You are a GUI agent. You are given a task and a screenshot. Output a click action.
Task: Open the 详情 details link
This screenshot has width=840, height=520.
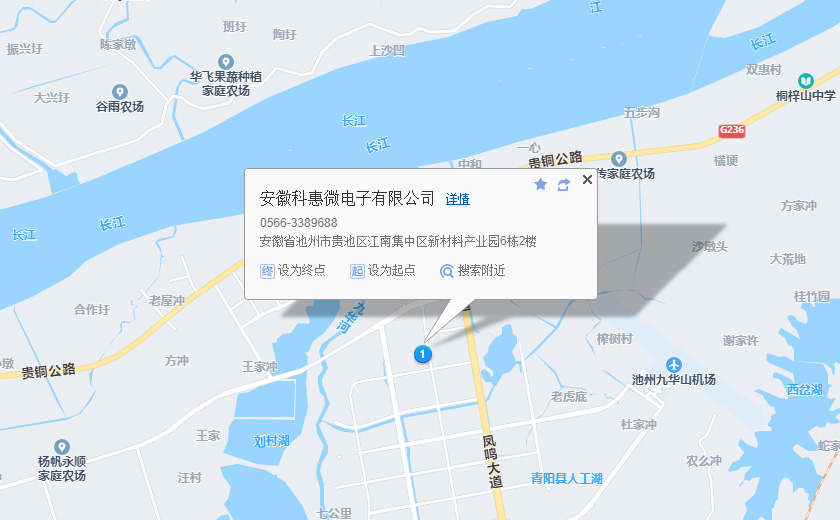tap(457, 199)
